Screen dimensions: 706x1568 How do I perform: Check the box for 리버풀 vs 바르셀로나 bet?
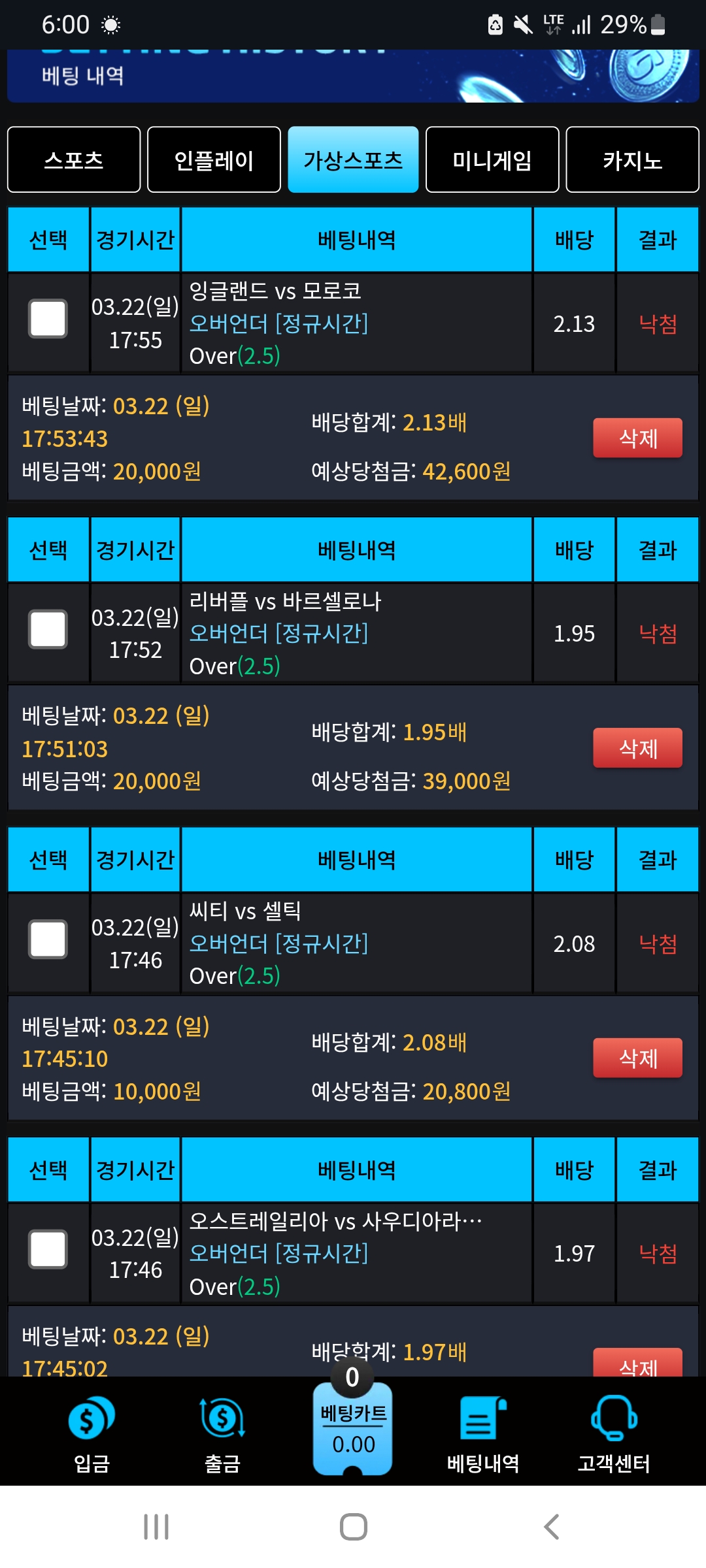coord(48,629)
